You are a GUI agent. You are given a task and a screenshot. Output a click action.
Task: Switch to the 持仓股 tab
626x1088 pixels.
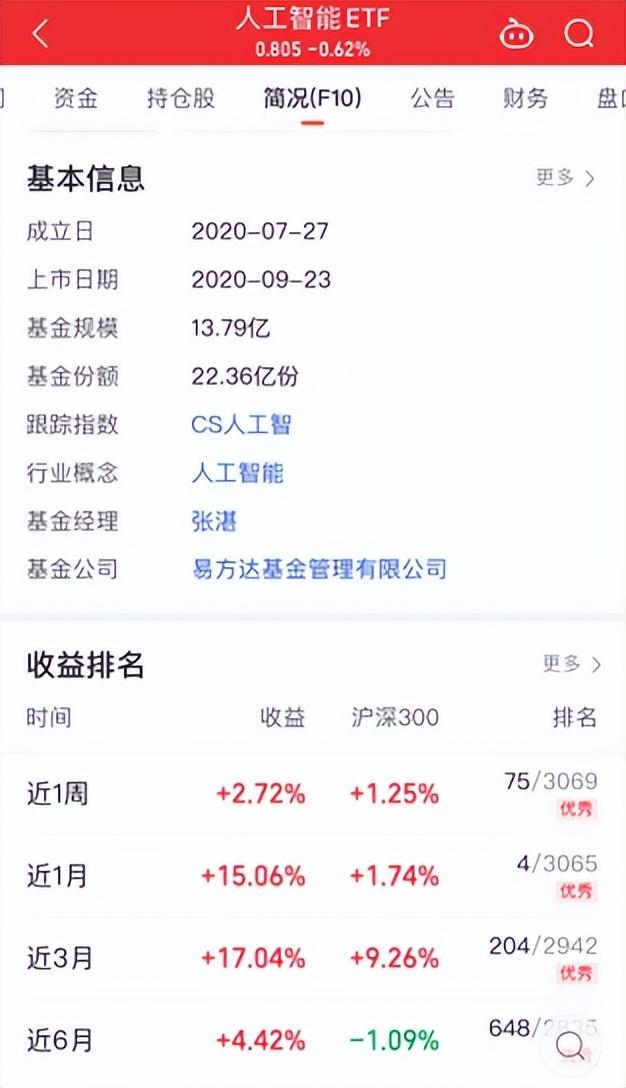(x=180, y=98)
